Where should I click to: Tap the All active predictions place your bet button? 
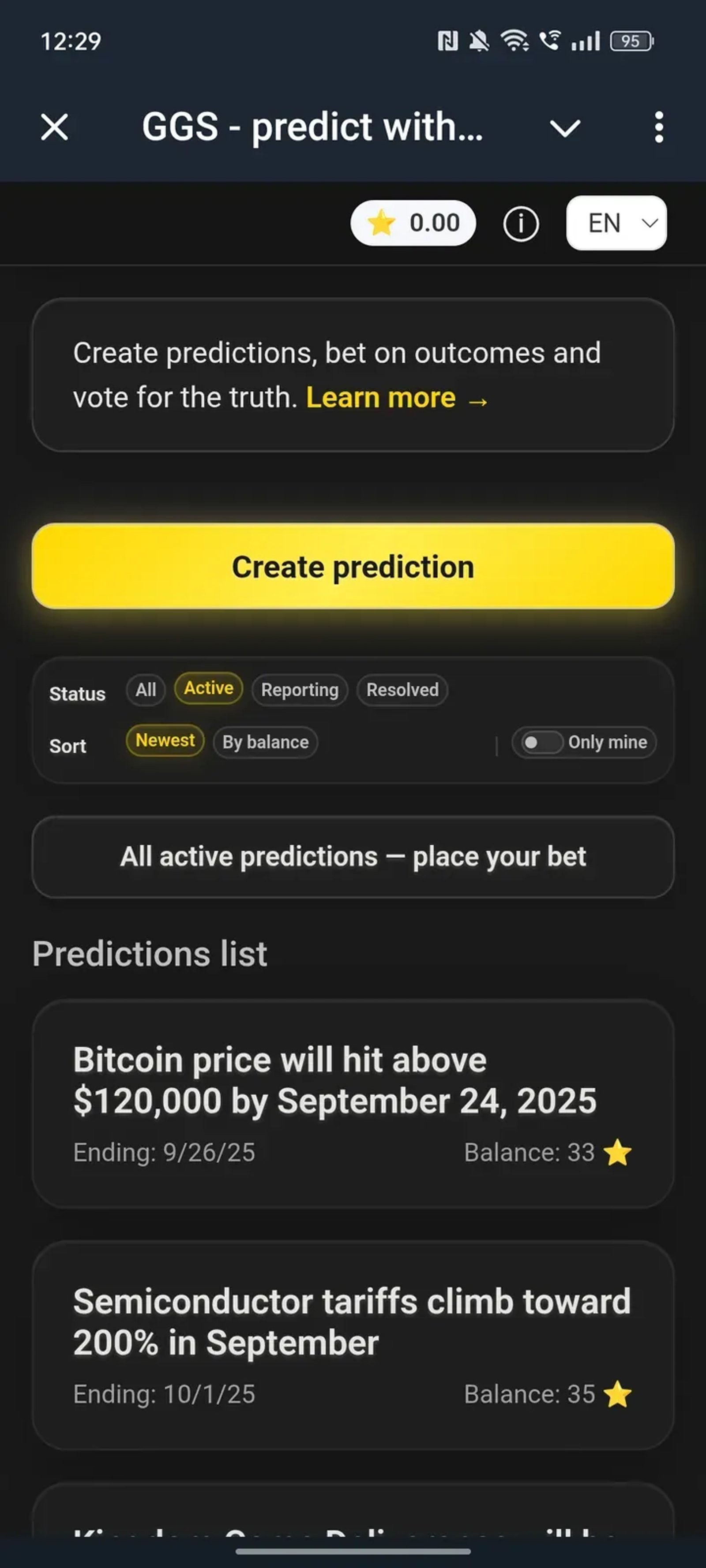353,856
